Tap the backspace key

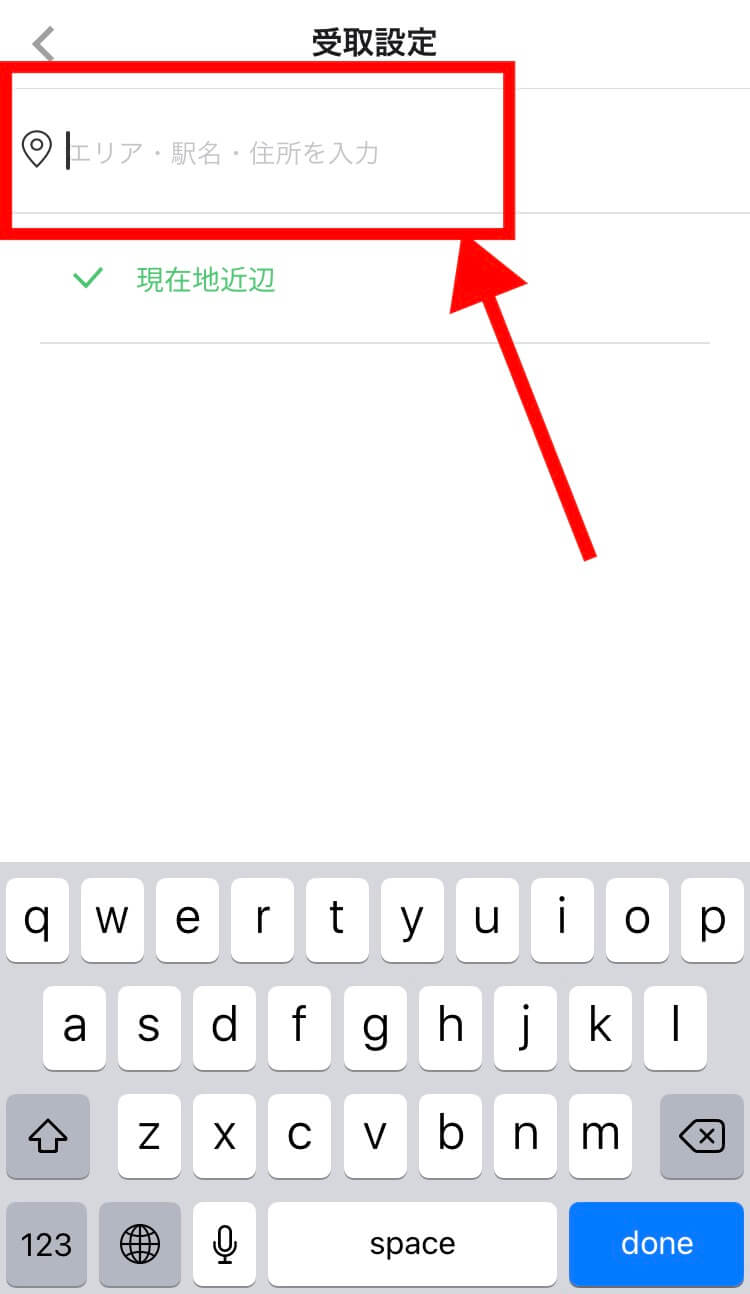pos(701,1136)
